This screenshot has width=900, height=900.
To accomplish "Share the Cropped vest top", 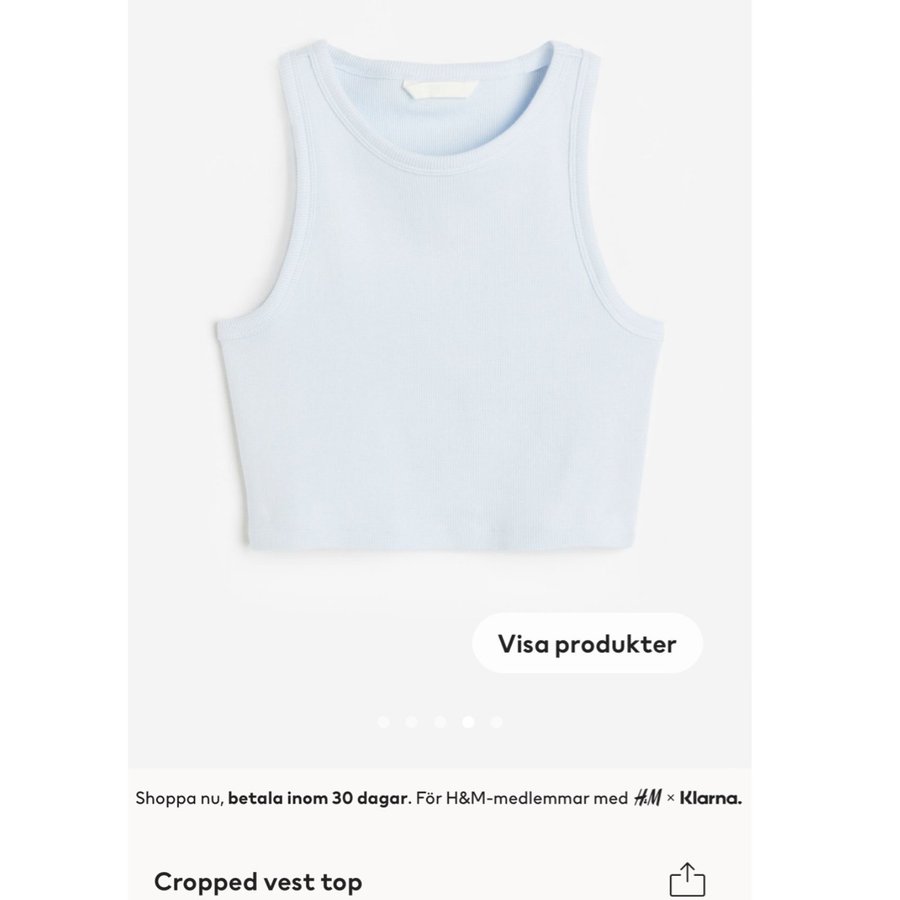I will (686, 879).
